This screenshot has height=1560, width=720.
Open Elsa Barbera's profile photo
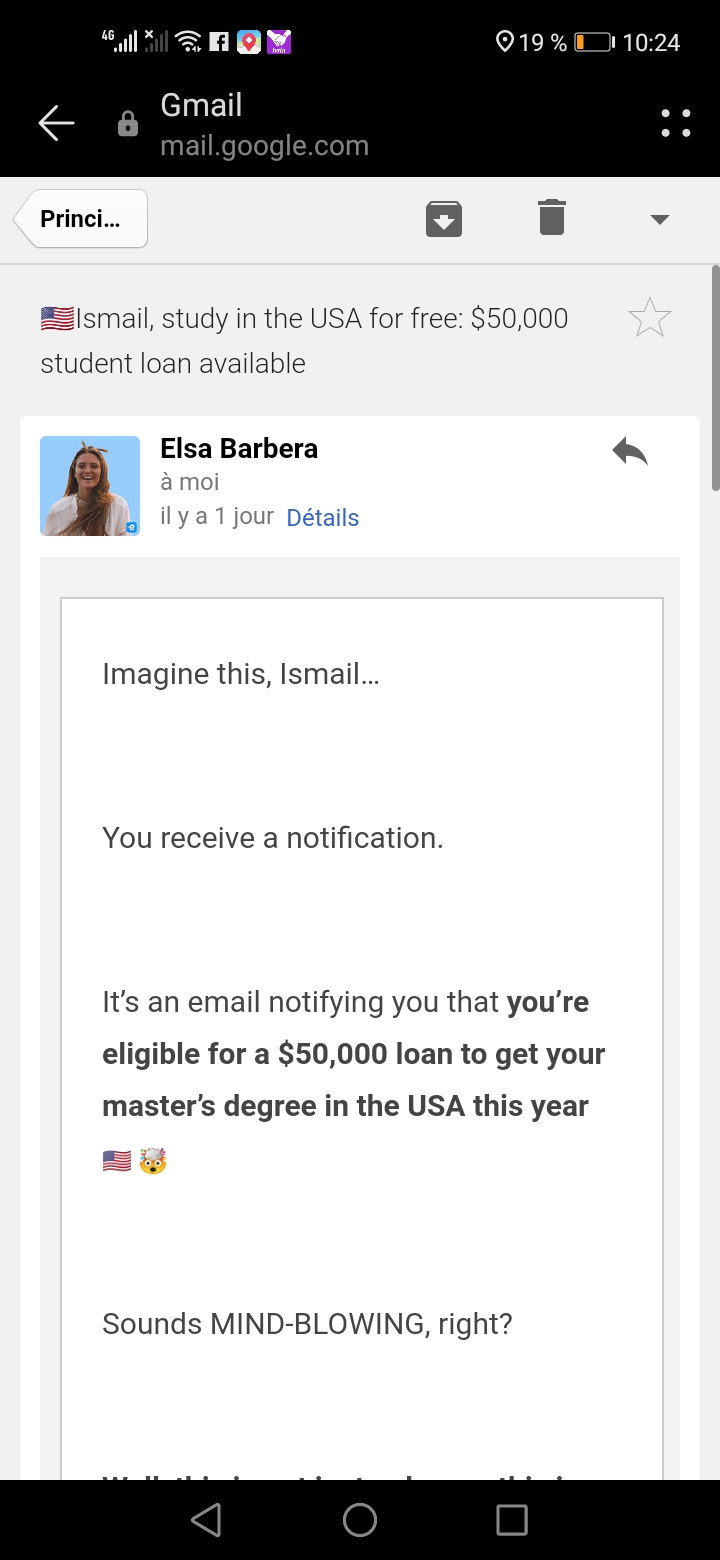click(90, 486)
